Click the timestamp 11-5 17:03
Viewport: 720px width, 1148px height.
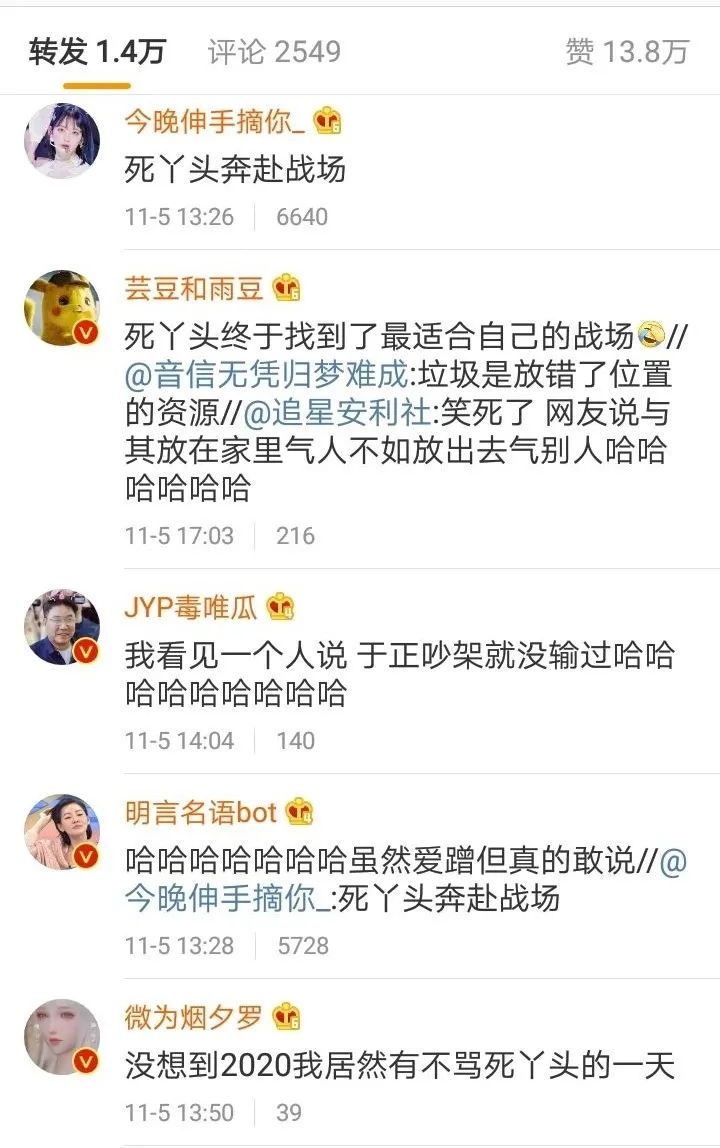[178, 537]
